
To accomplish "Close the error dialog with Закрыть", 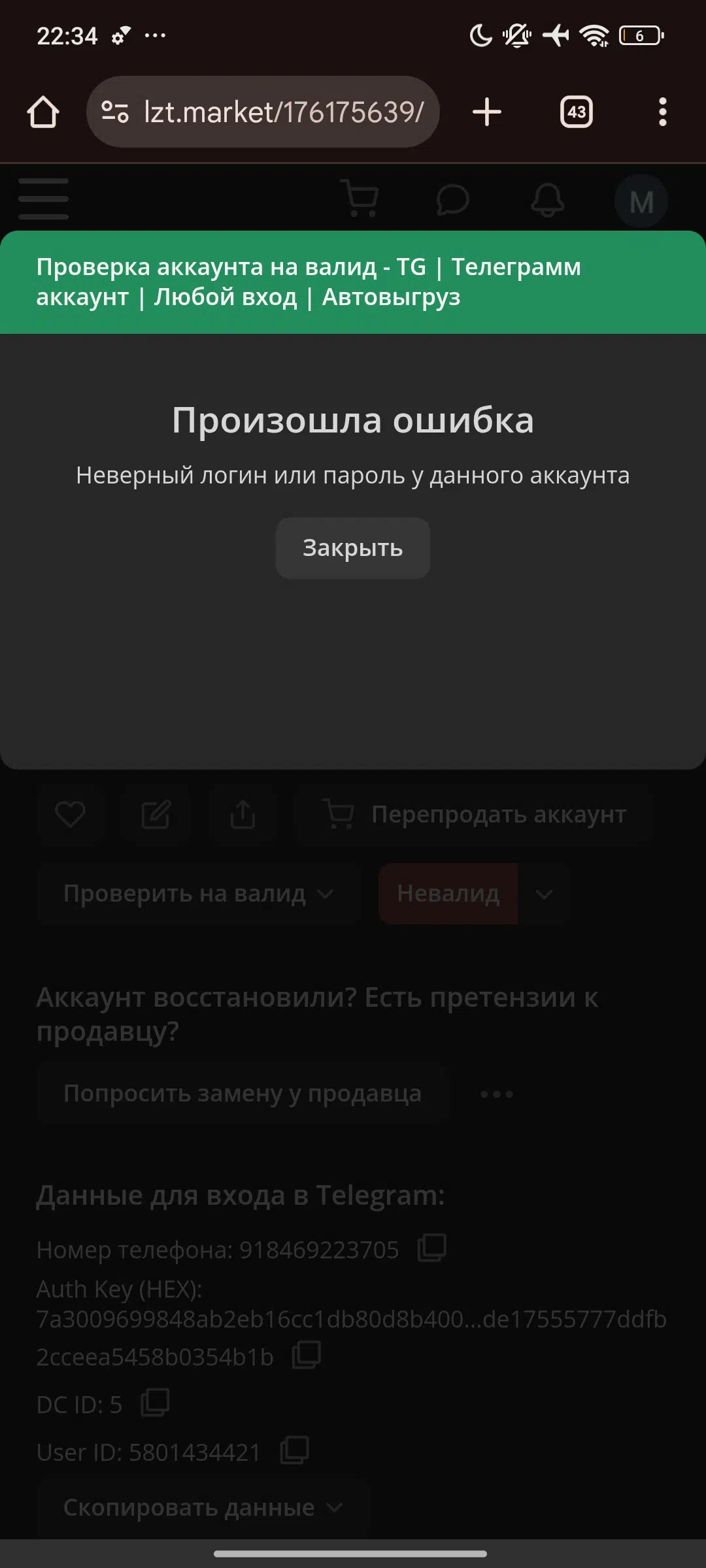I will [x=353, y=548].
